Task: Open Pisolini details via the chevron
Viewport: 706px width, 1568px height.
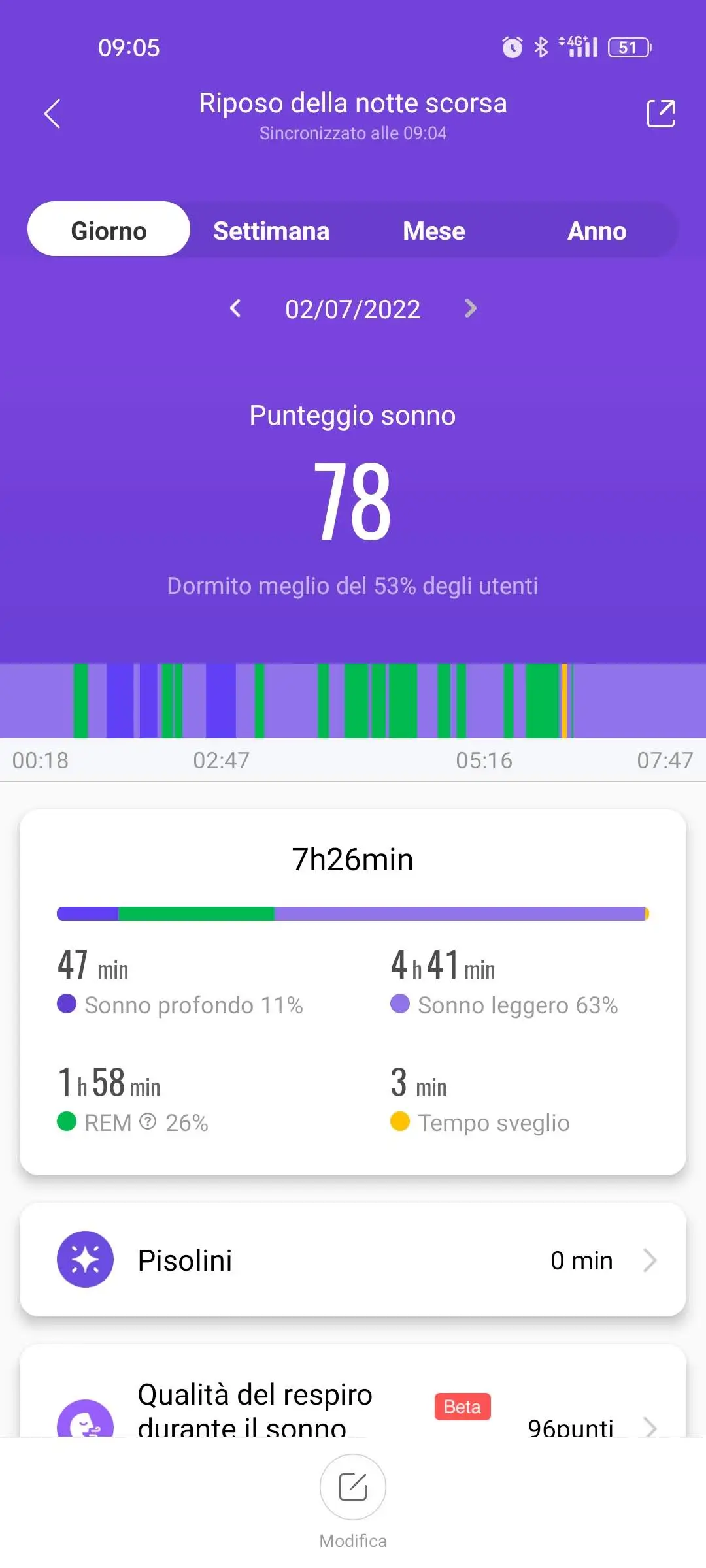Action: [x=649, y=1259]
